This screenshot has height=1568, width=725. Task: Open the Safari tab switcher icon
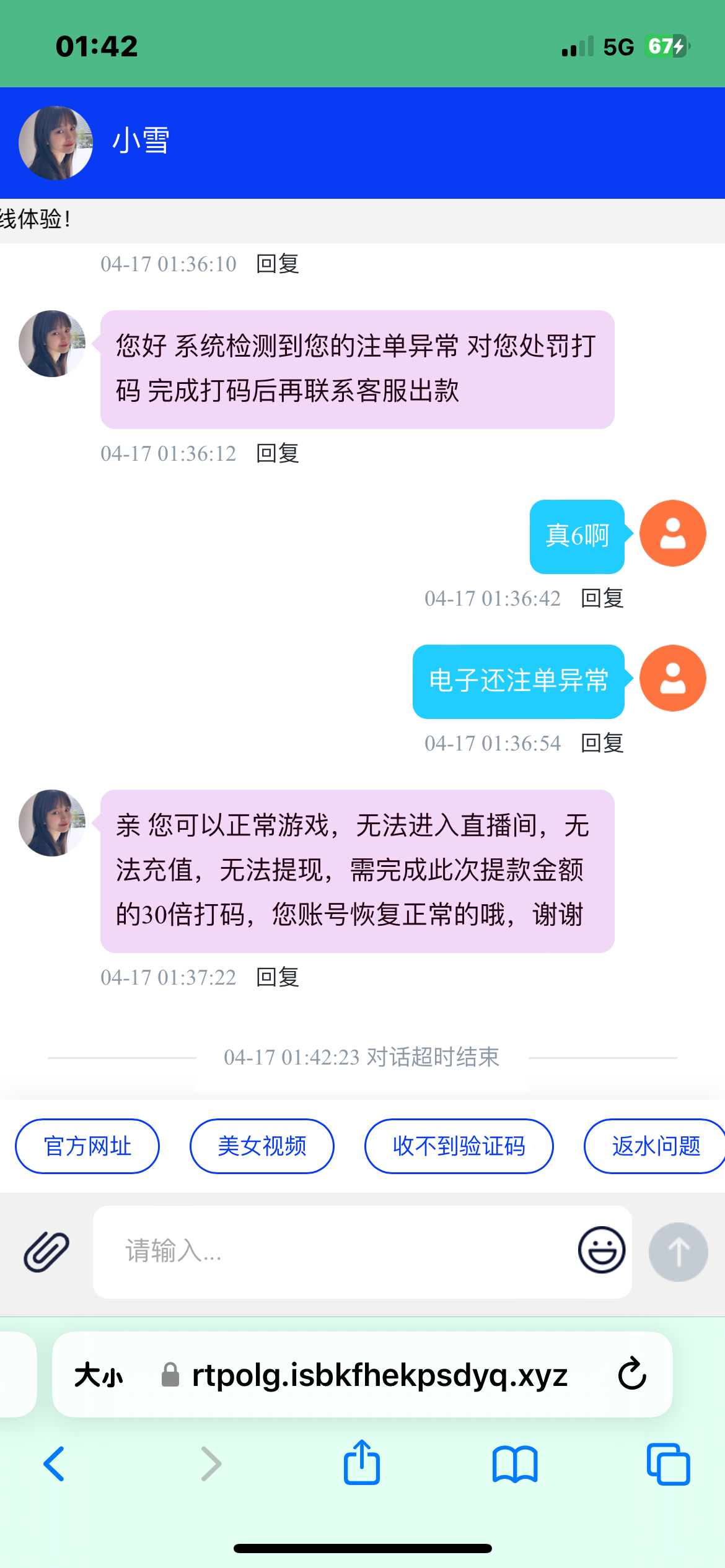669,1465
